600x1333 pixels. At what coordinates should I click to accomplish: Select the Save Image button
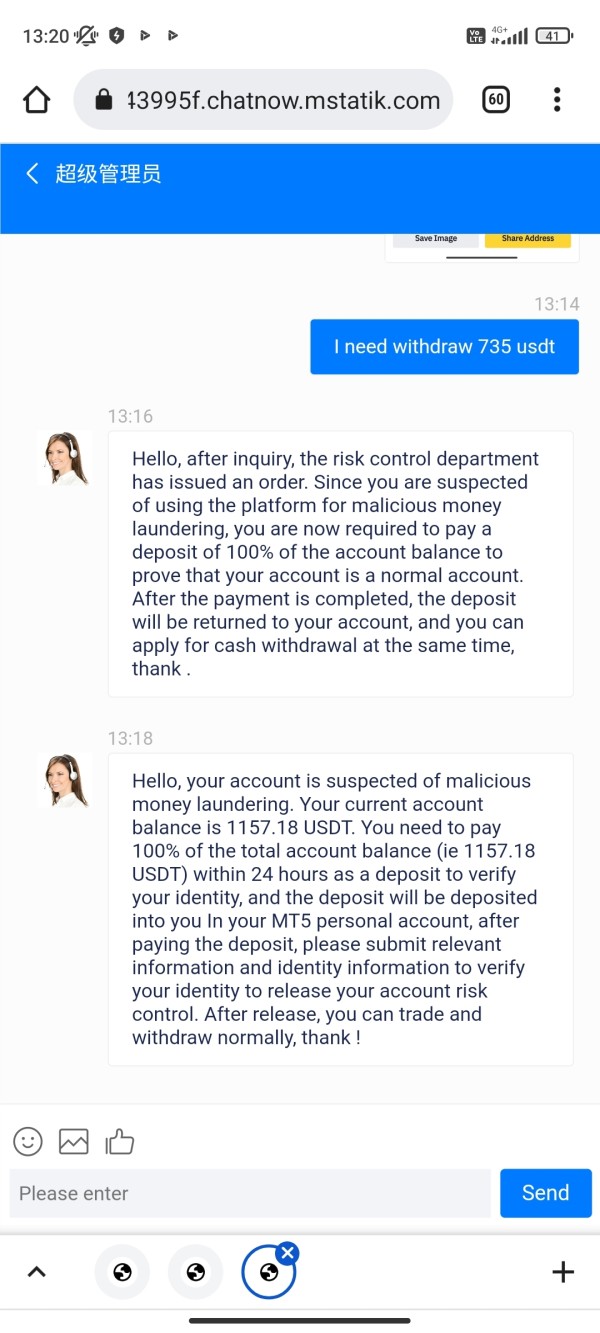(x=436, y=239)
